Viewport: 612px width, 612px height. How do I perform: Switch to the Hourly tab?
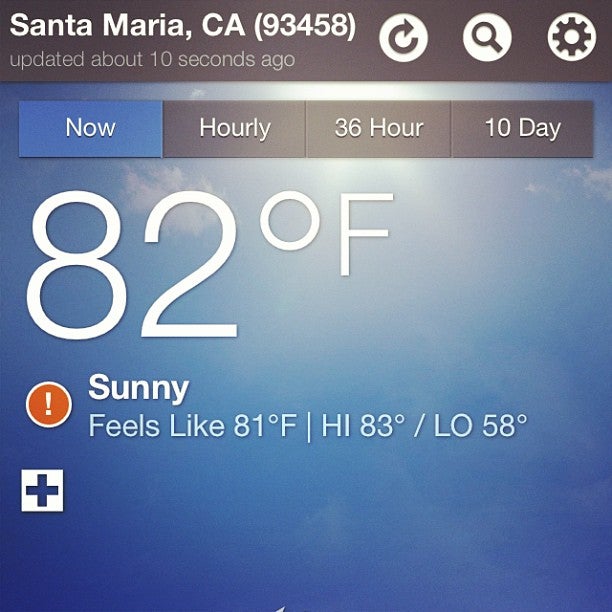pos(234,128)
